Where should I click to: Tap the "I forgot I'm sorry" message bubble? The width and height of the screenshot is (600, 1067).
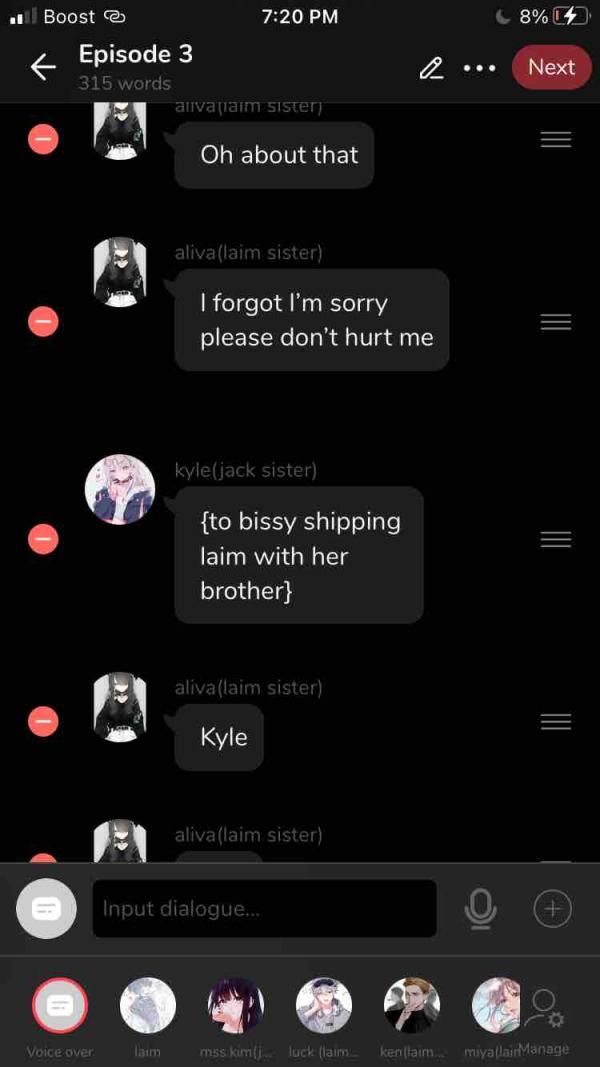311,321
